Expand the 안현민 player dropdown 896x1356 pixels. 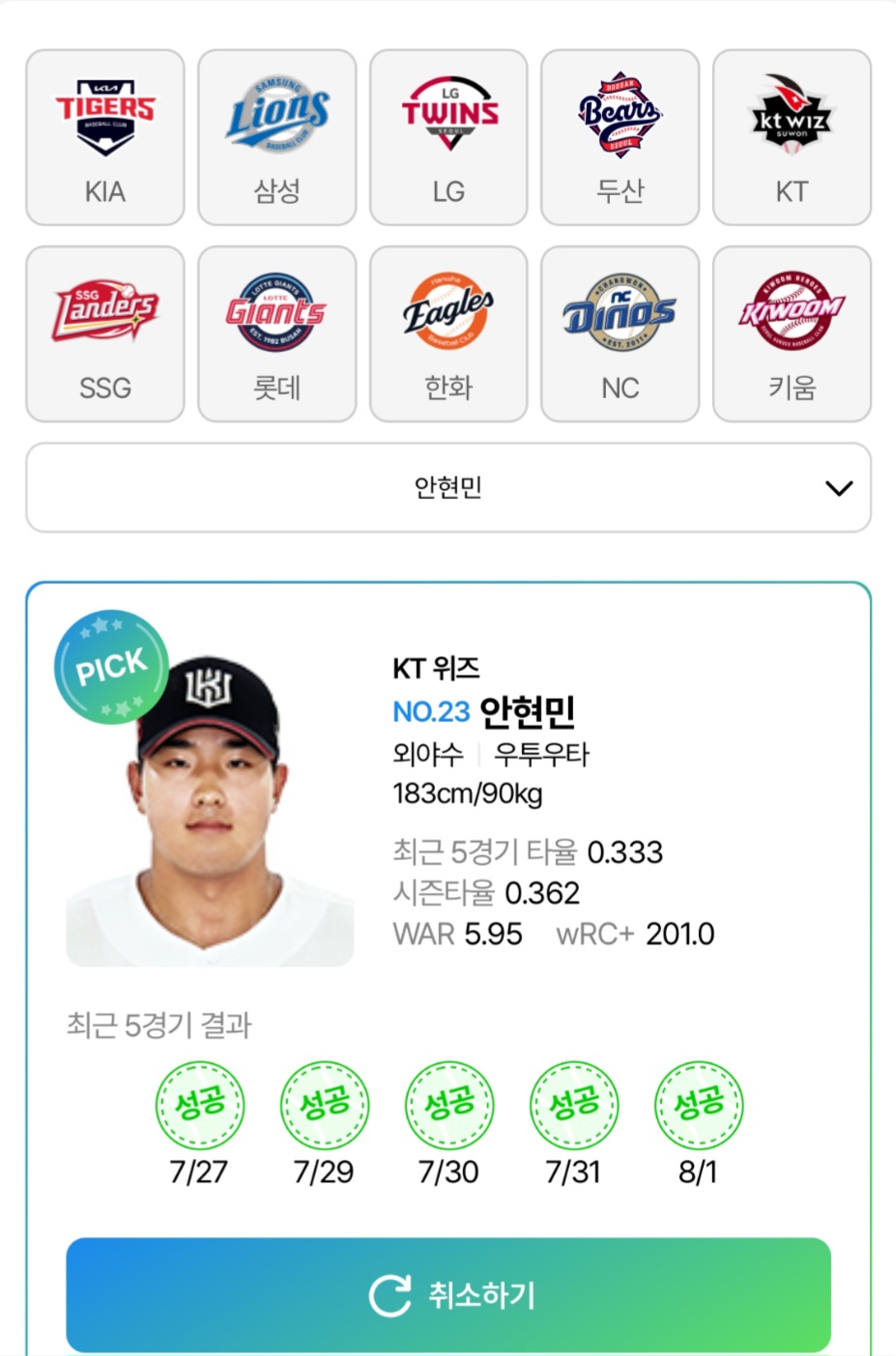[x=448, y=487]
